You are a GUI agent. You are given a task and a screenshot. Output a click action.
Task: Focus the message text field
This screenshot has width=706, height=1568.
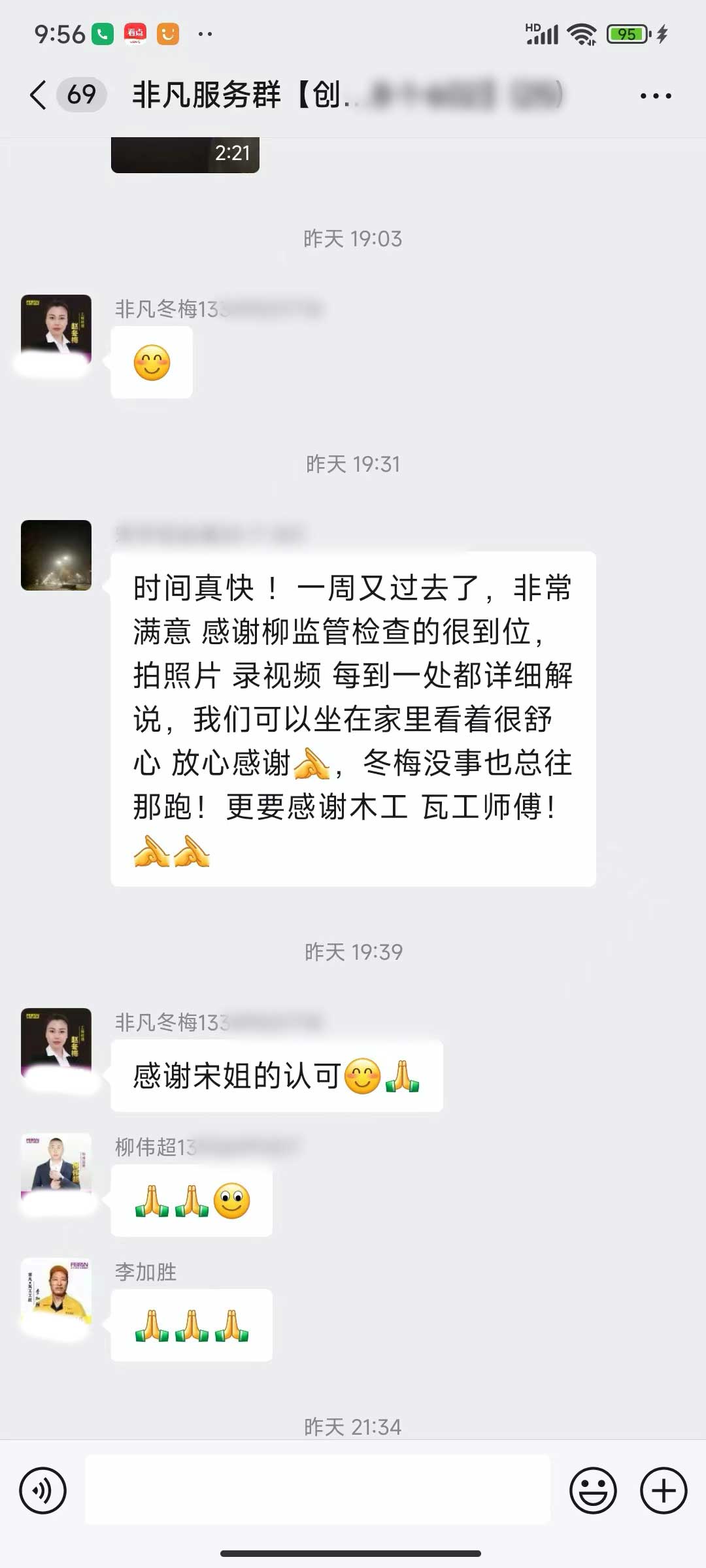click(318, 1490)
